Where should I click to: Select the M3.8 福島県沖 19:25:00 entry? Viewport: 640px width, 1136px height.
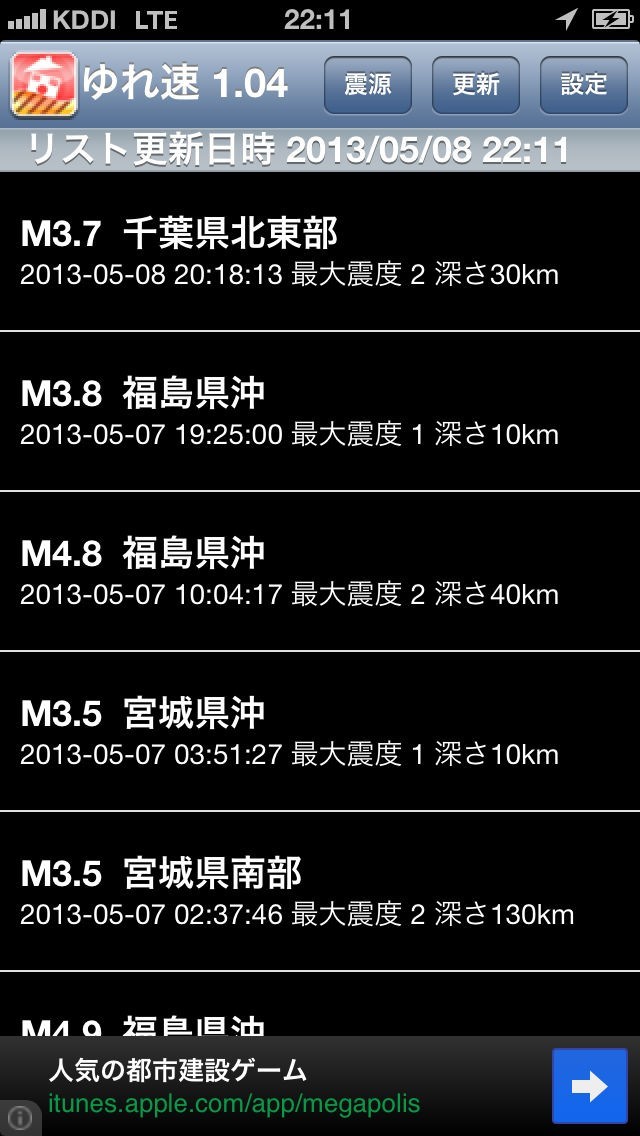point(320,412)
